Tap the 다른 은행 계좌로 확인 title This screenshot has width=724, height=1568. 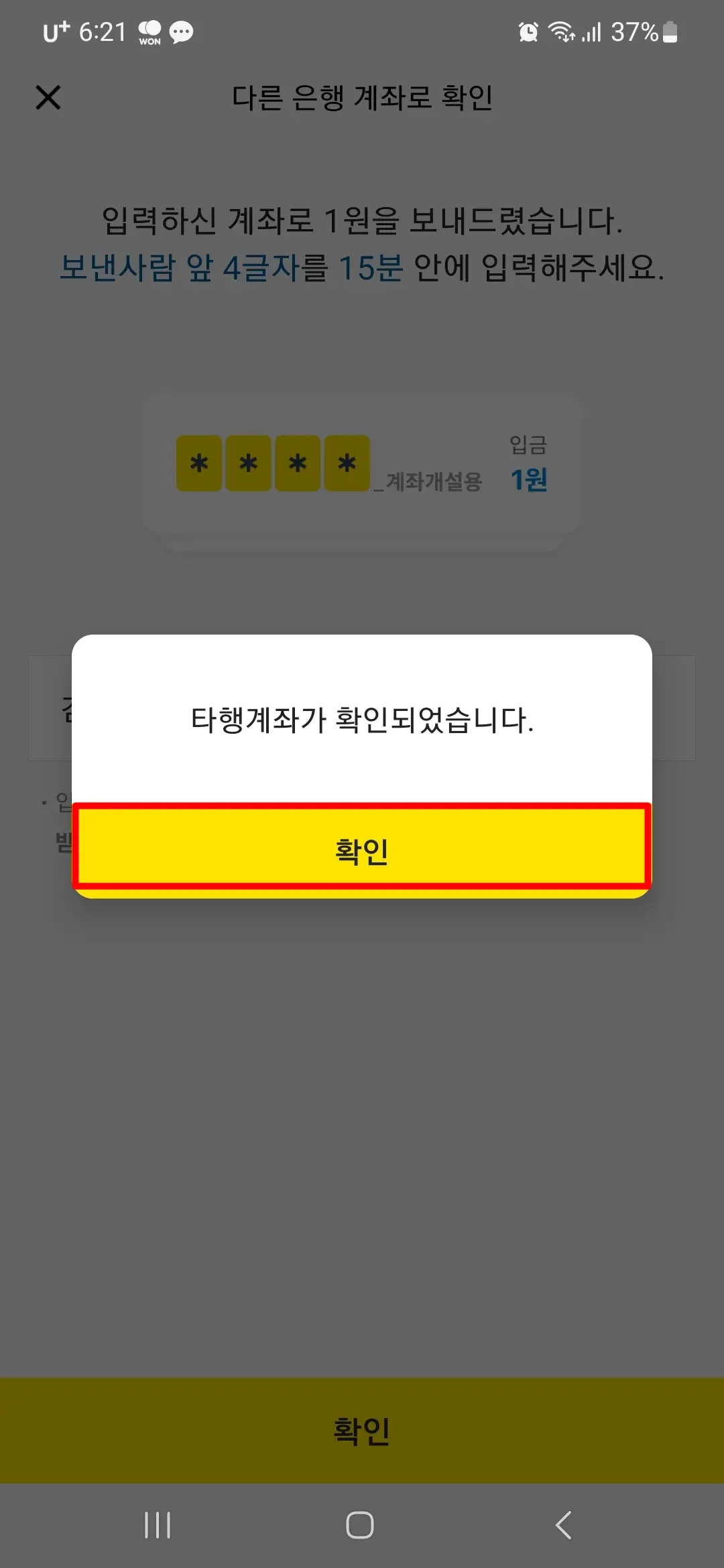pyautogui.click(x=362, y=97)
